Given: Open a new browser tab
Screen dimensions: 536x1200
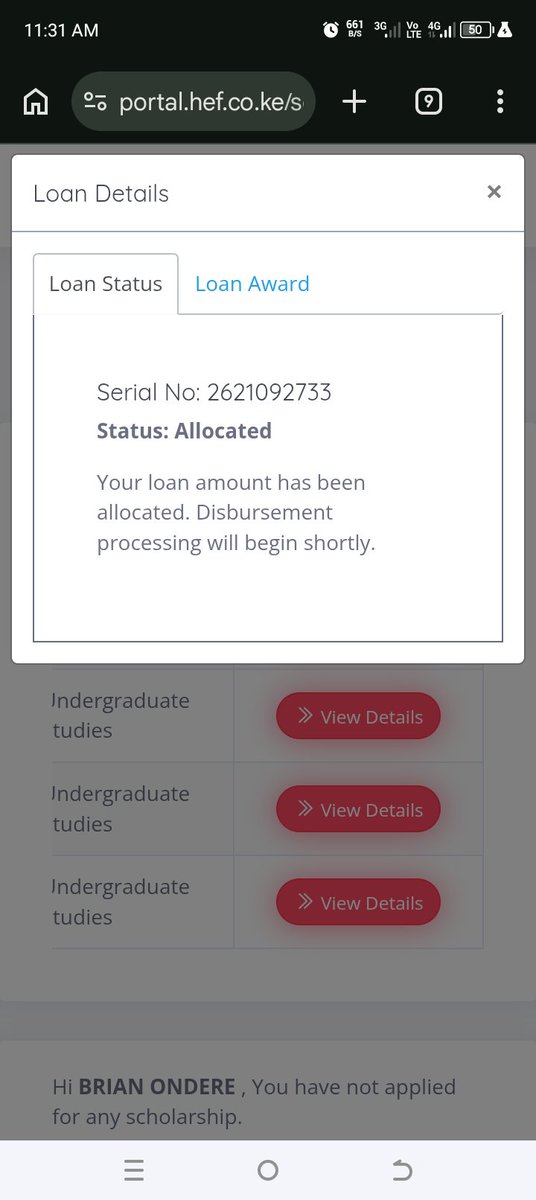Looking at the screenshot, I should click(354, 101).
